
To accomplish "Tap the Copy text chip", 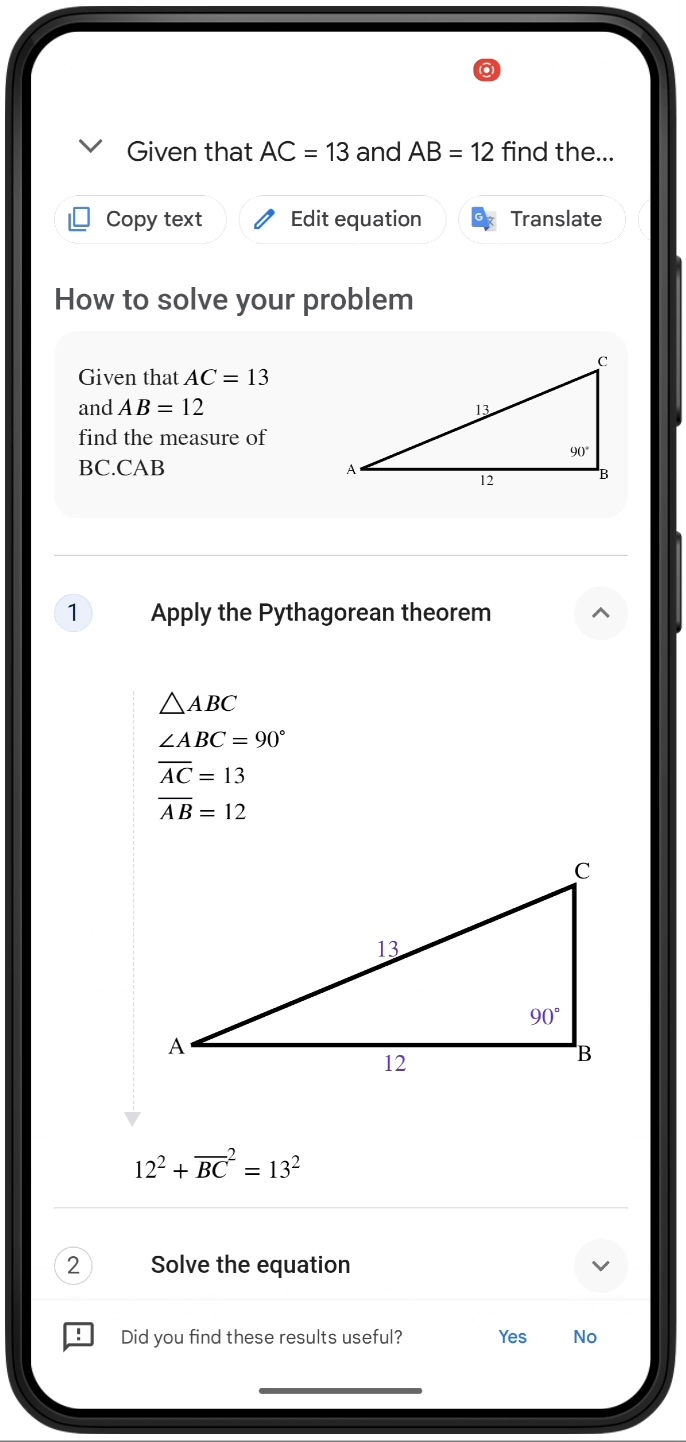I will (x=140, y=219).
